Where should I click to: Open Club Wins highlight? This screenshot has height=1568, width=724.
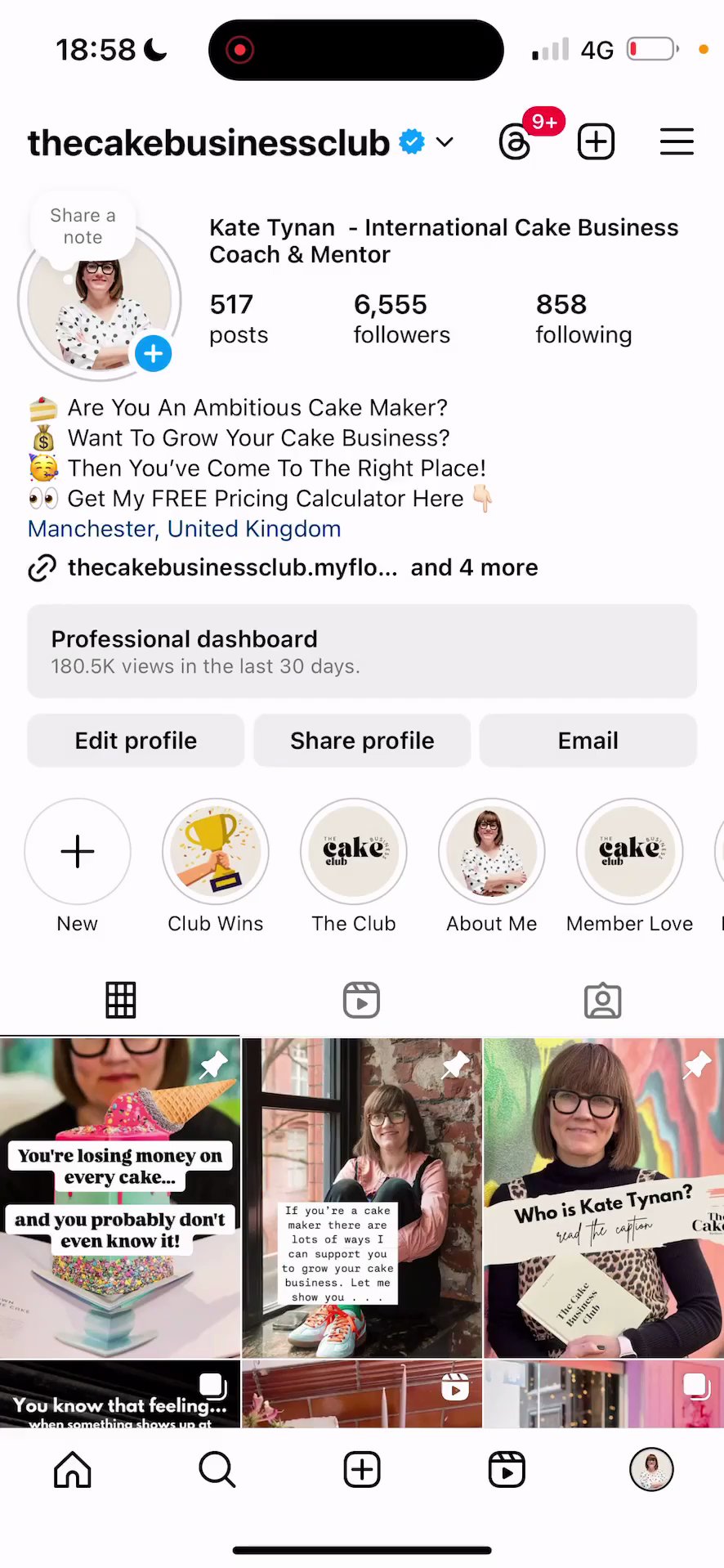216,852
